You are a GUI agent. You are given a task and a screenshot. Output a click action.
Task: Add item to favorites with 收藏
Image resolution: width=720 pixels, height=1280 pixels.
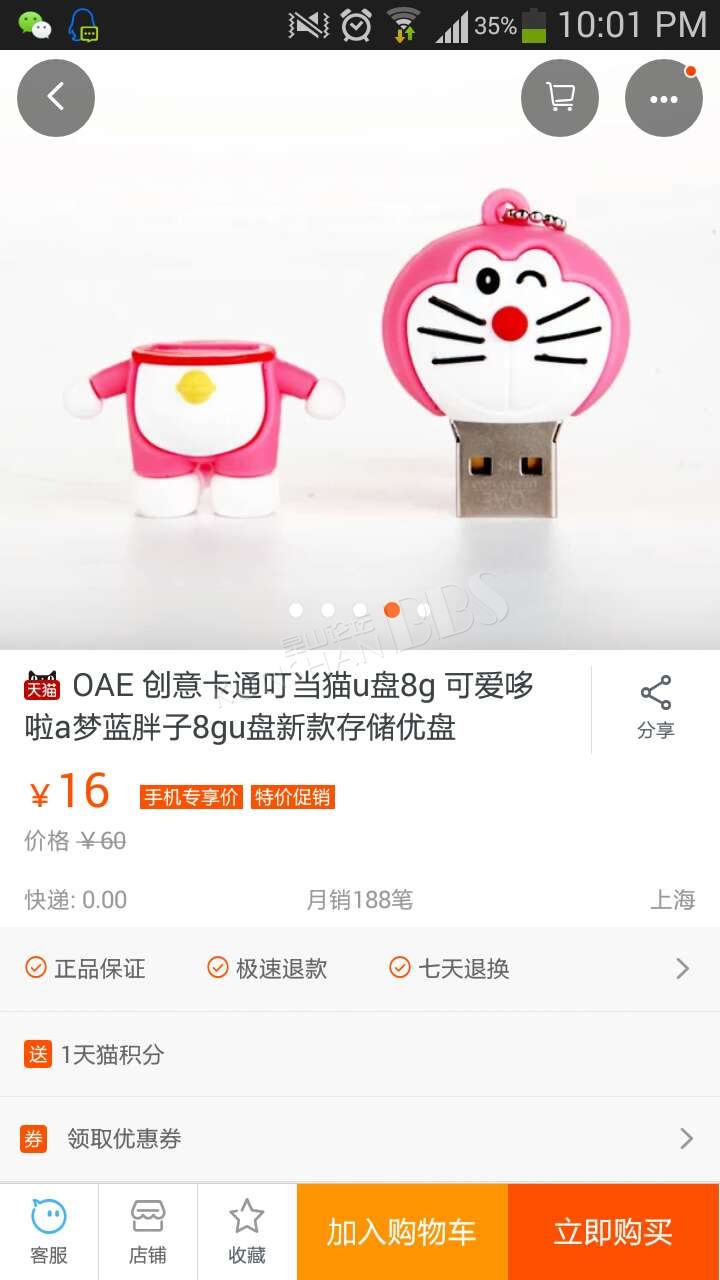pyautogui.click(x=247, y=1232)
